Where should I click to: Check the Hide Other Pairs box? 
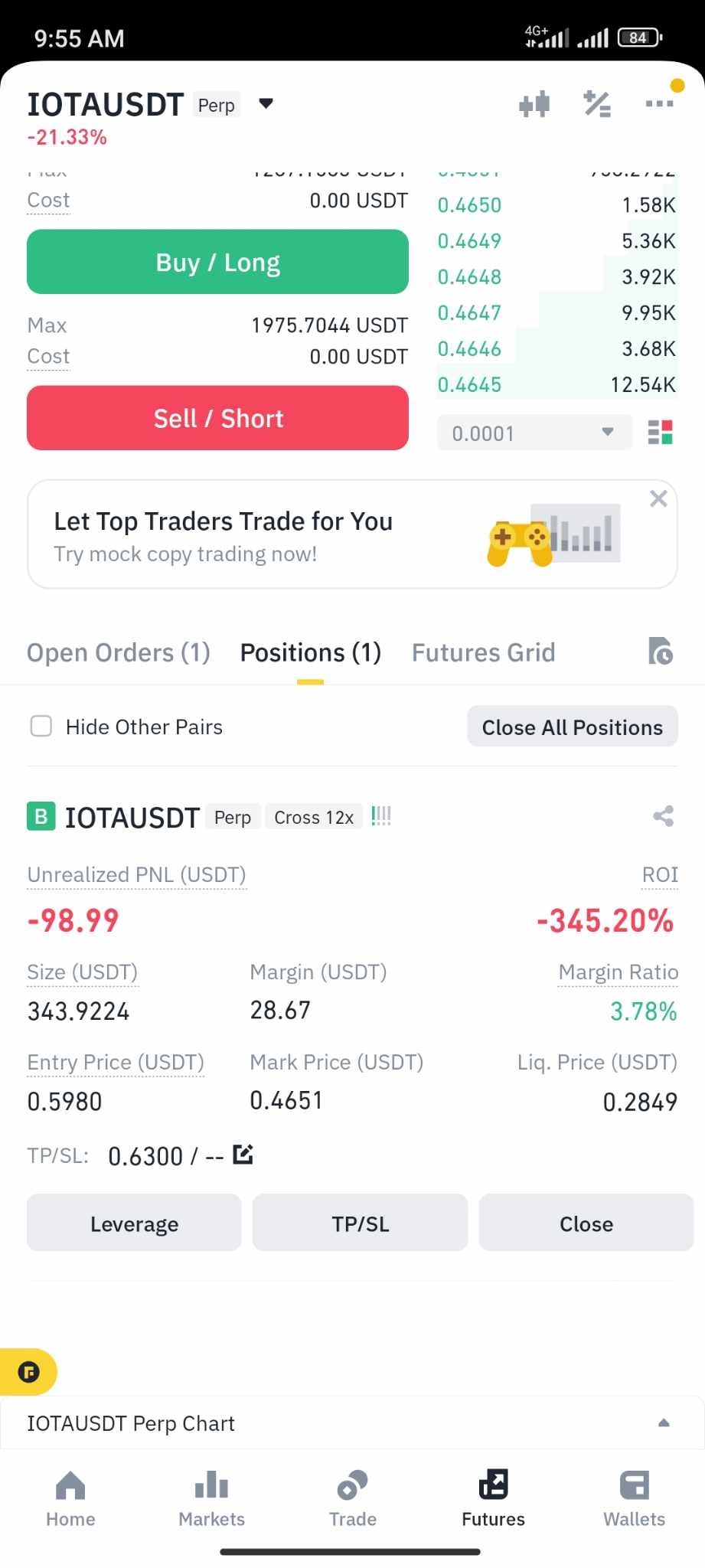tap(41, 726)
